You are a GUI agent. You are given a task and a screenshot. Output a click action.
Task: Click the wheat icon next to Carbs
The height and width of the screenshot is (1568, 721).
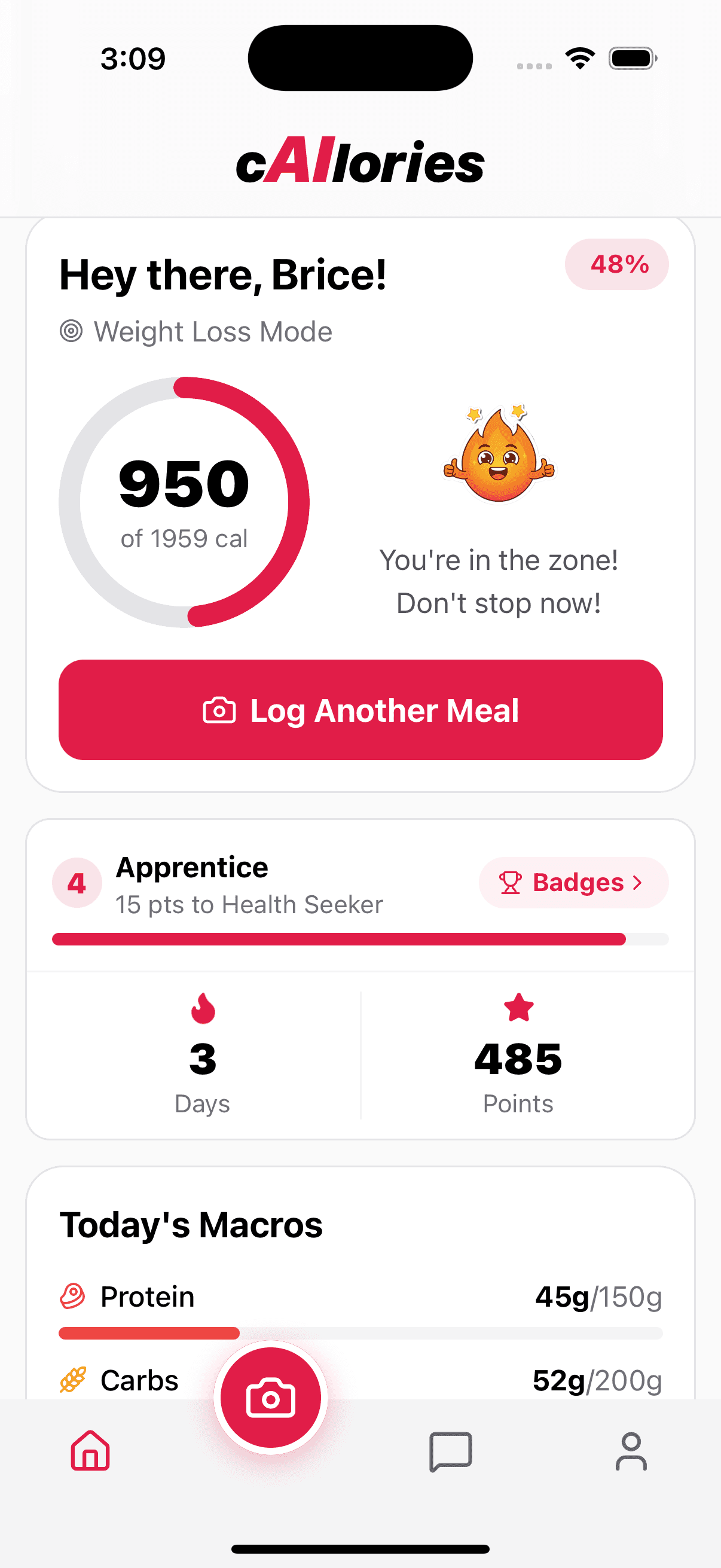tap(76, 1379)
